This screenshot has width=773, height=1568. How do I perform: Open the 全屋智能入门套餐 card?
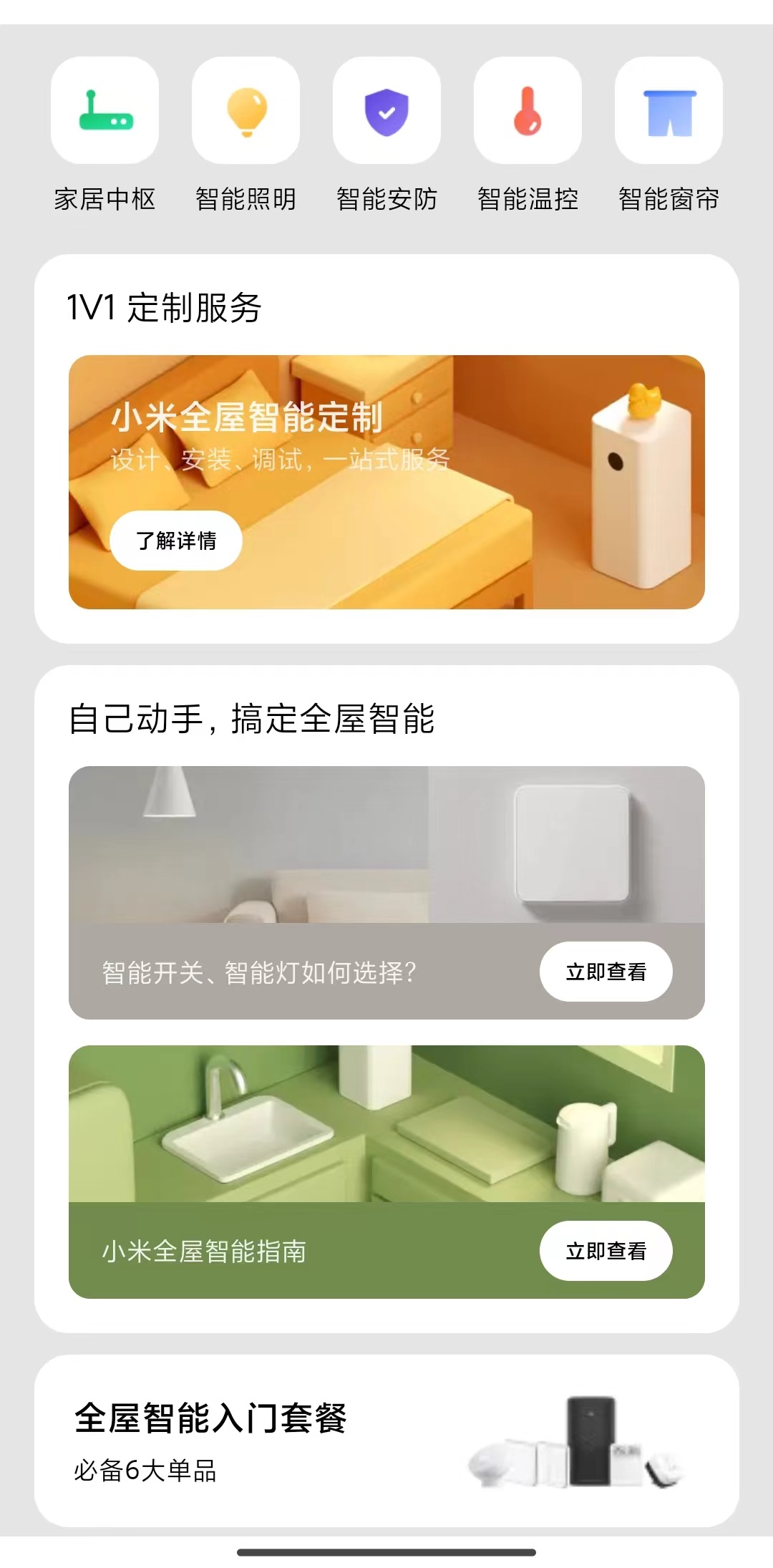386,1441
